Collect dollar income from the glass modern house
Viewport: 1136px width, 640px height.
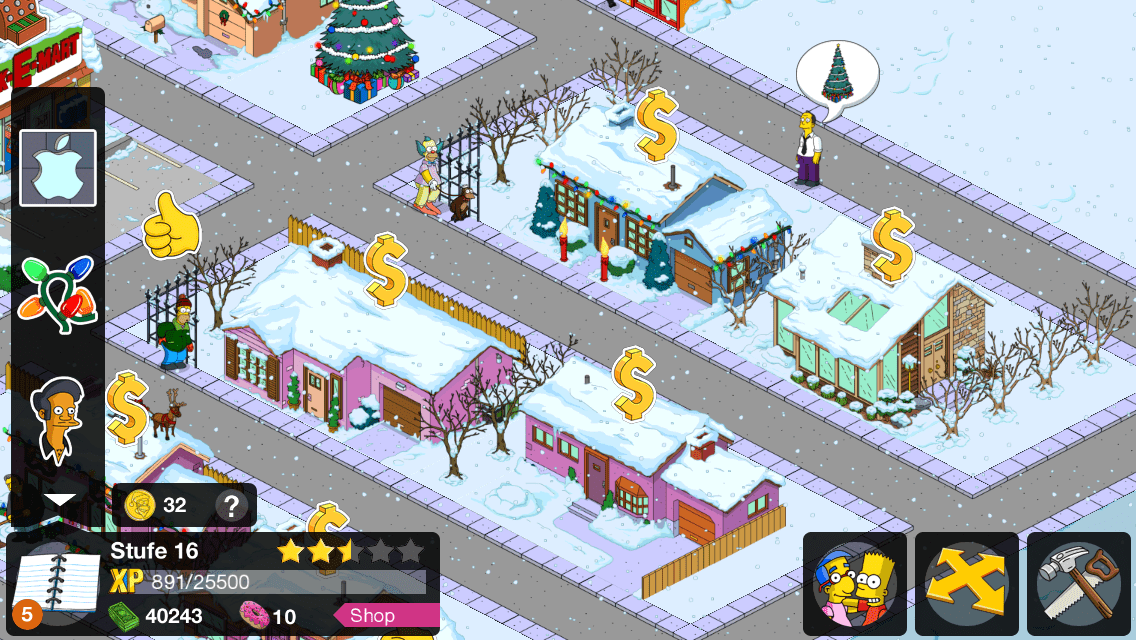(891, 245)
